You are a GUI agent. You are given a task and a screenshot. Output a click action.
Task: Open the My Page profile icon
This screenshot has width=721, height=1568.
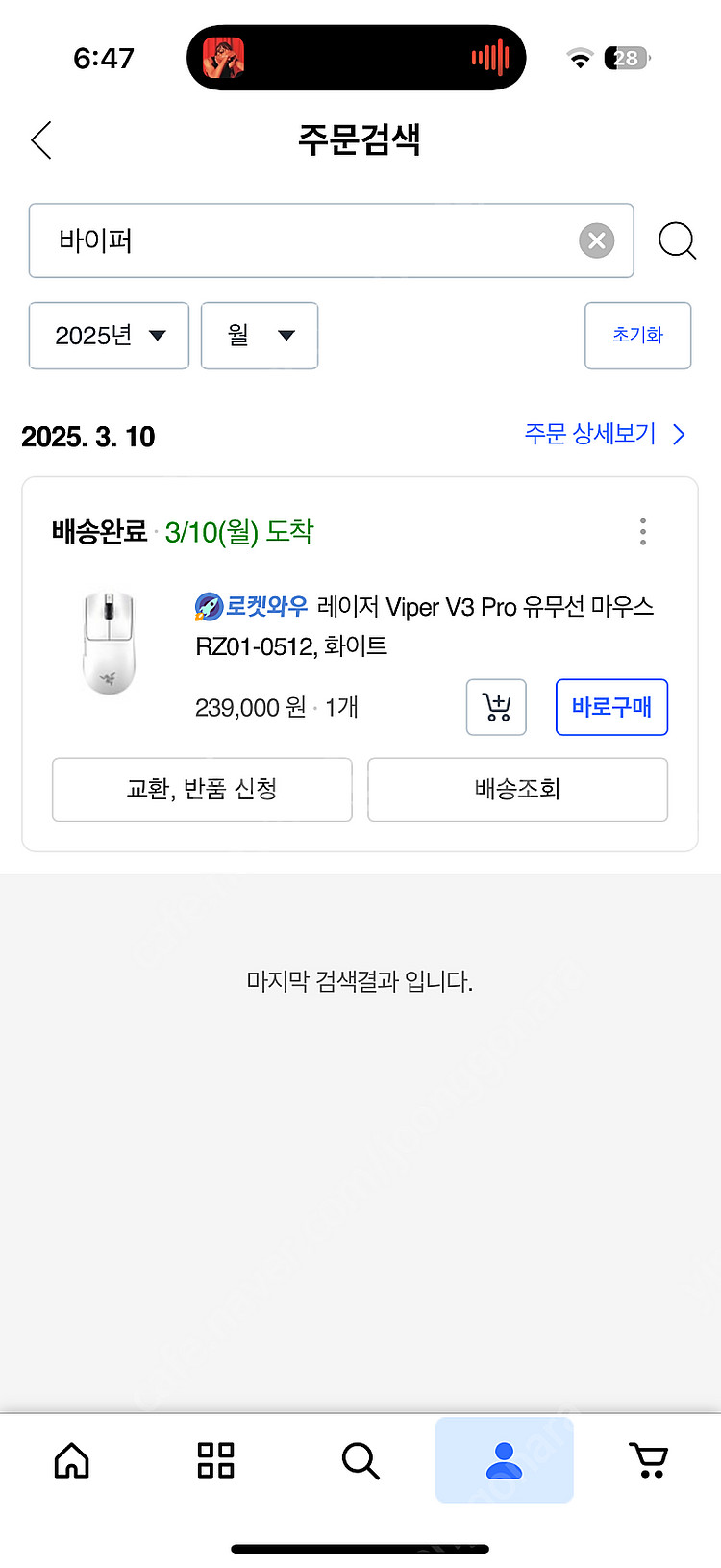(505, 1460)
